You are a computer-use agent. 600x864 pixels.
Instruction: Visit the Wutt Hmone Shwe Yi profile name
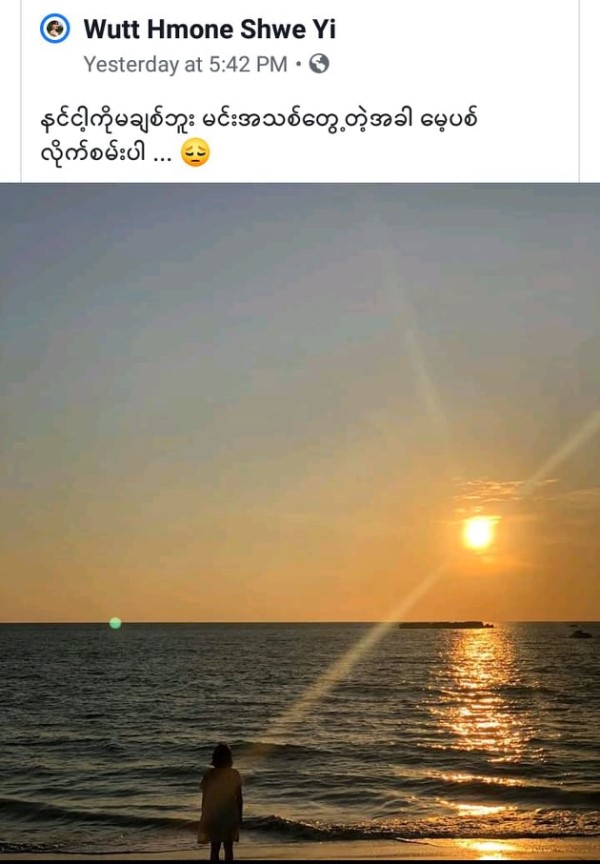tap(209, 30)
